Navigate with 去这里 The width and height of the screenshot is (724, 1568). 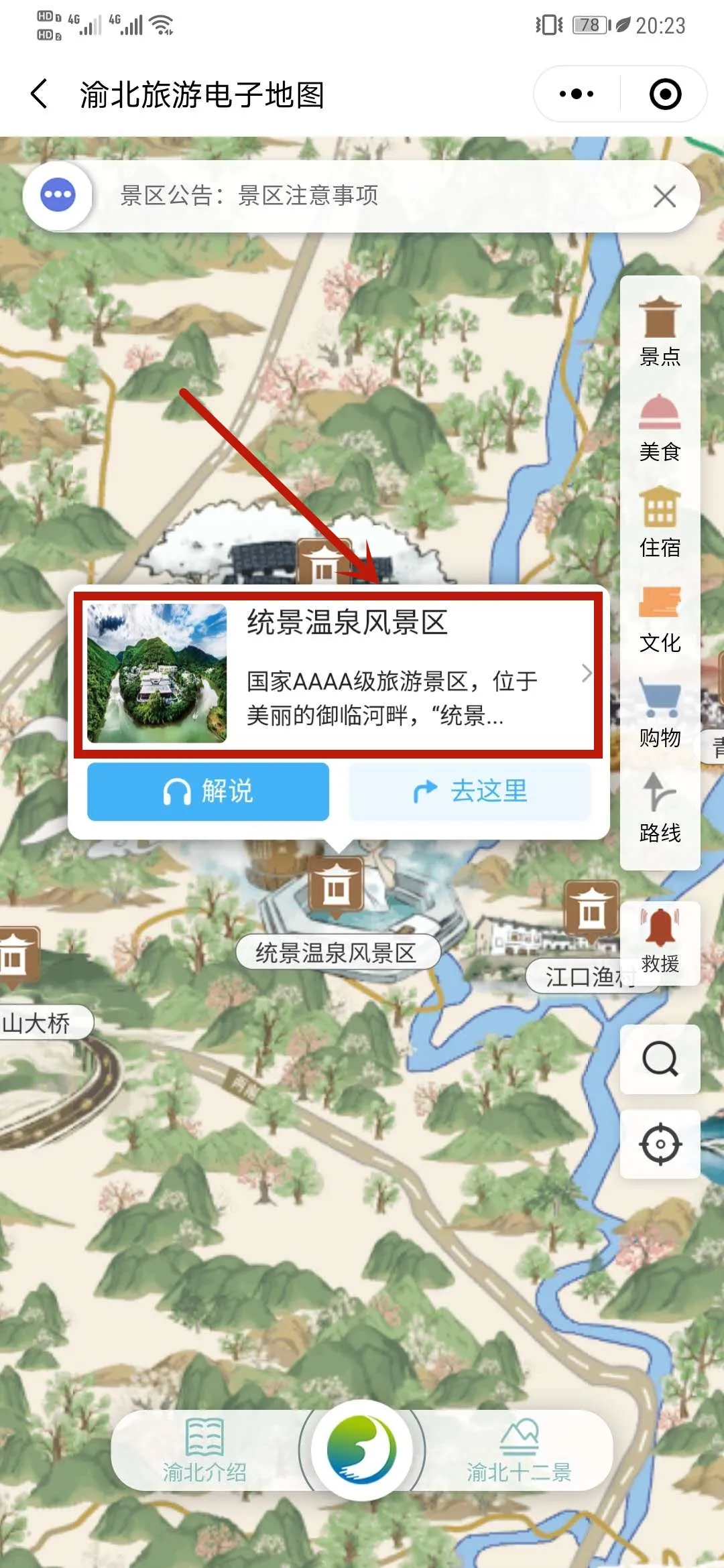tap(469, 791)
